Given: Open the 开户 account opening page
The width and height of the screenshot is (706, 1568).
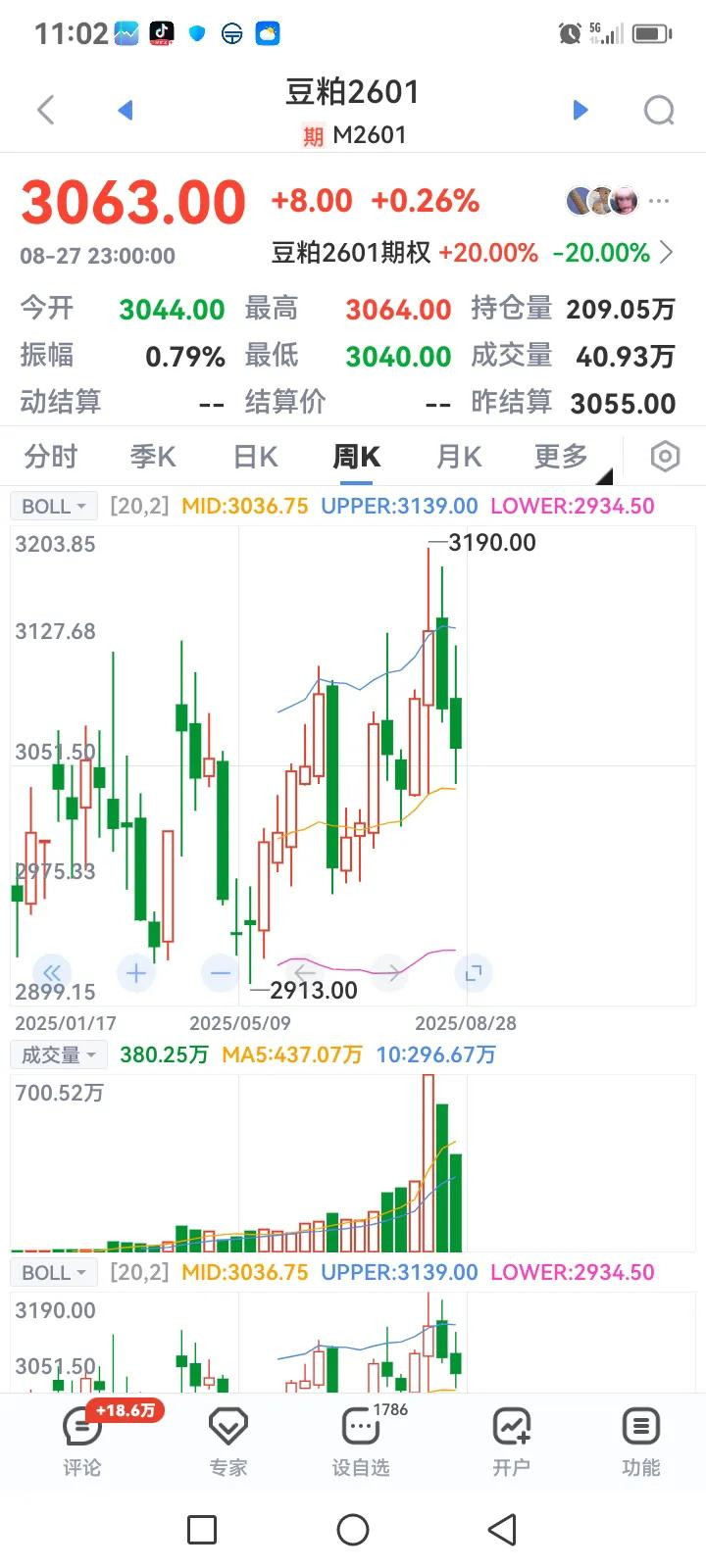Looking at the screenshot, I should pyautogui.click(x=511, y=1442).
